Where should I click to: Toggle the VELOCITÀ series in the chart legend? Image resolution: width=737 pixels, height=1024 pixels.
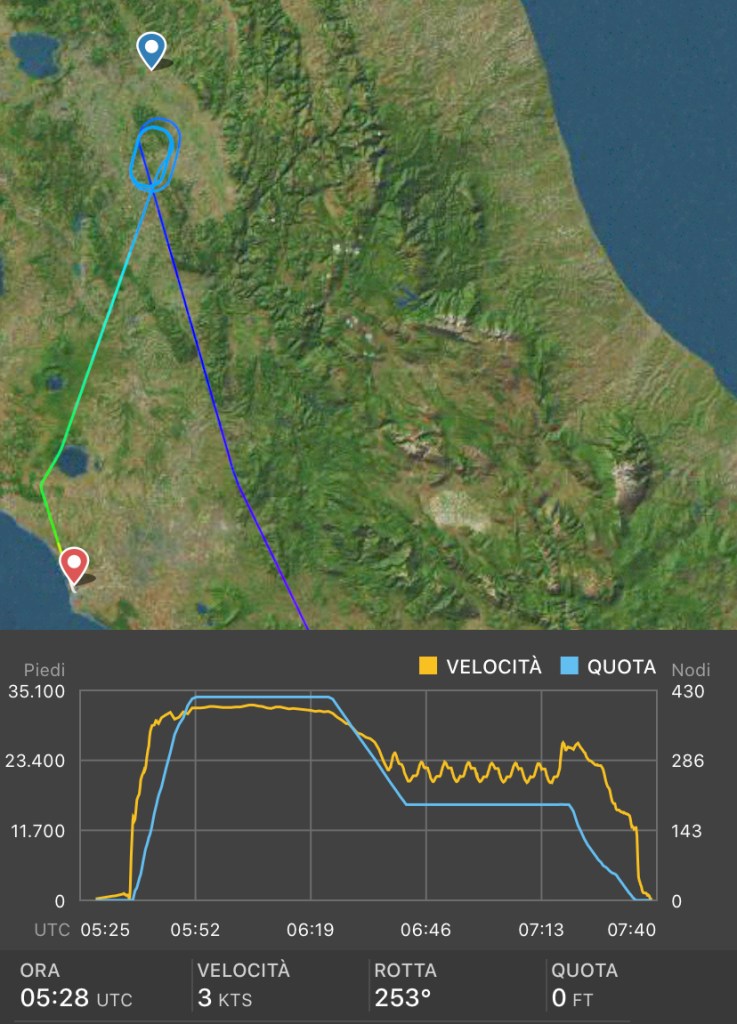(x=480, y=667)
